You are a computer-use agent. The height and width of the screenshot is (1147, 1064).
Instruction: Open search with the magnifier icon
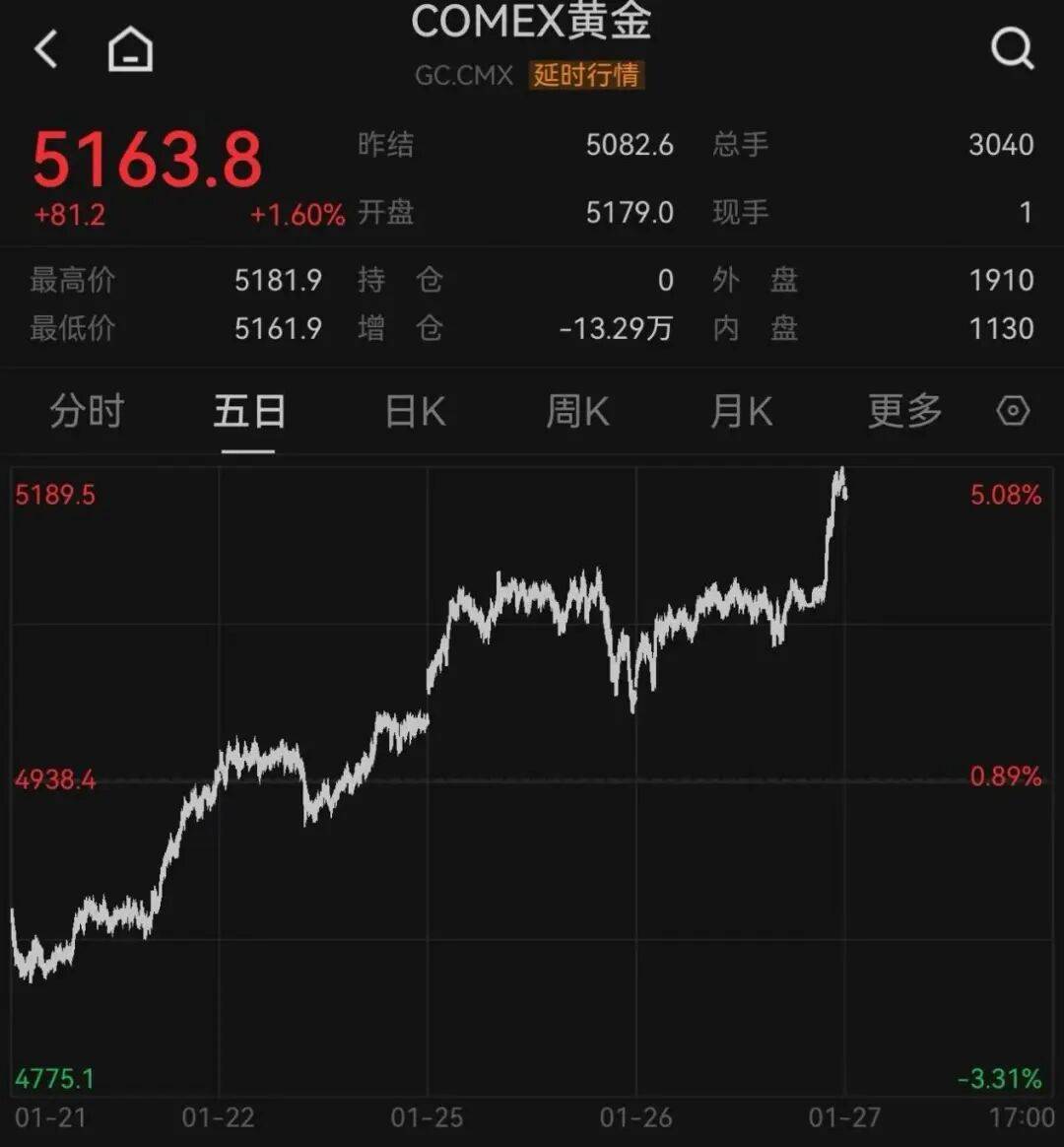click(x=1012, y=48)
